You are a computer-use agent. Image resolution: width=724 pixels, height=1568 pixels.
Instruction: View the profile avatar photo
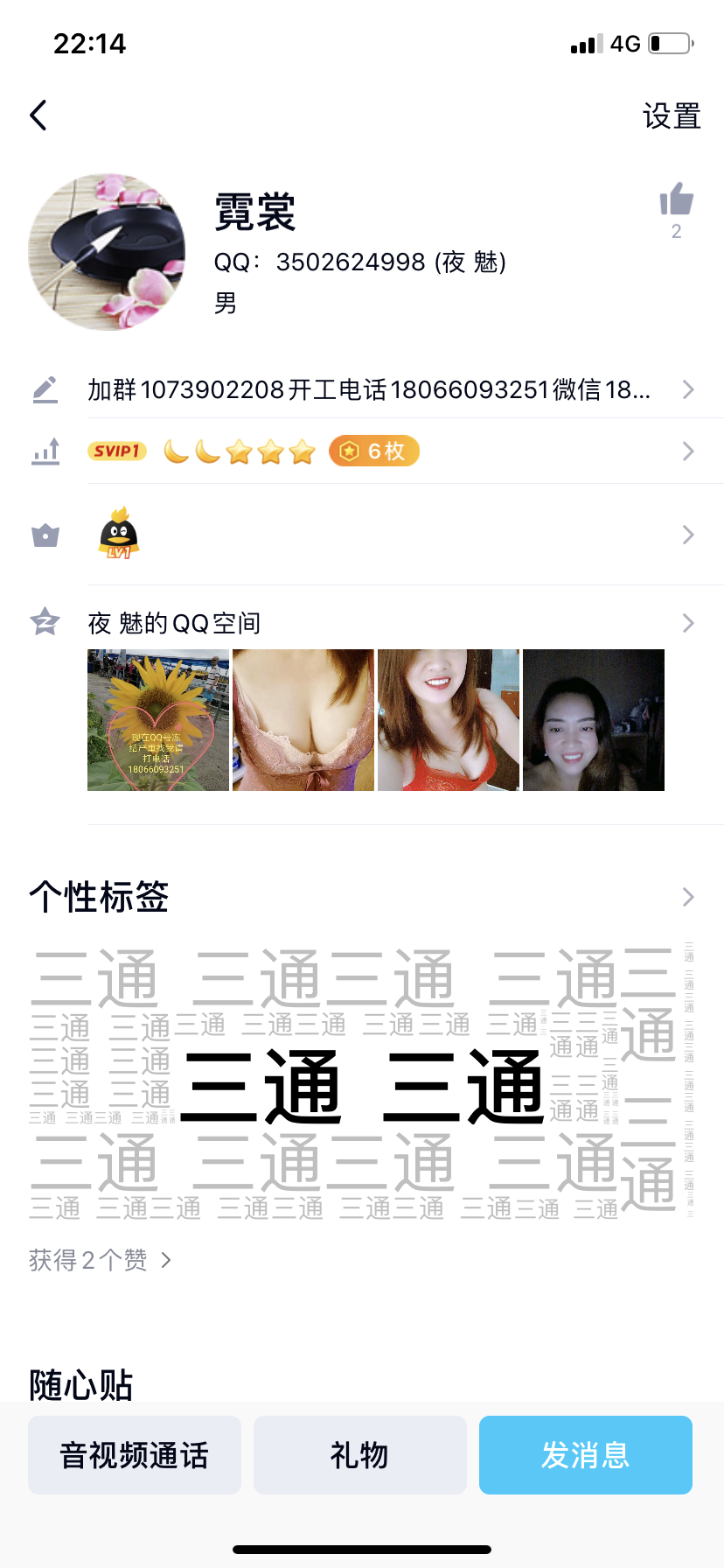click(x=107, y=252)
